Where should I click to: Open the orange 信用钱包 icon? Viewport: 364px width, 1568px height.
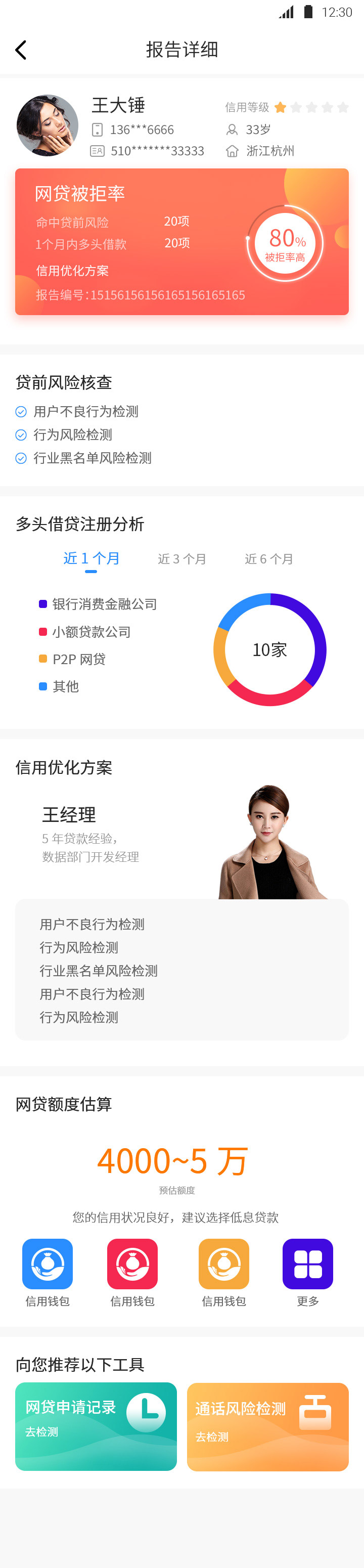pyautogui.click(x=223, y=1264)
